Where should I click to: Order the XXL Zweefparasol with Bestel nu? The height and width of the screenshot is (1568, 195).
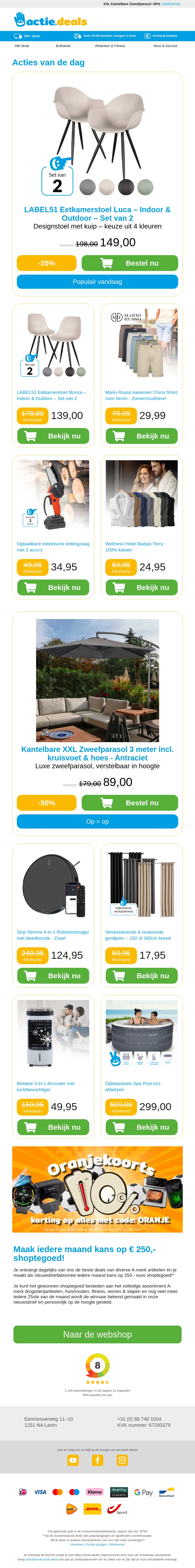pyautogui.click(x=129, y=803)
